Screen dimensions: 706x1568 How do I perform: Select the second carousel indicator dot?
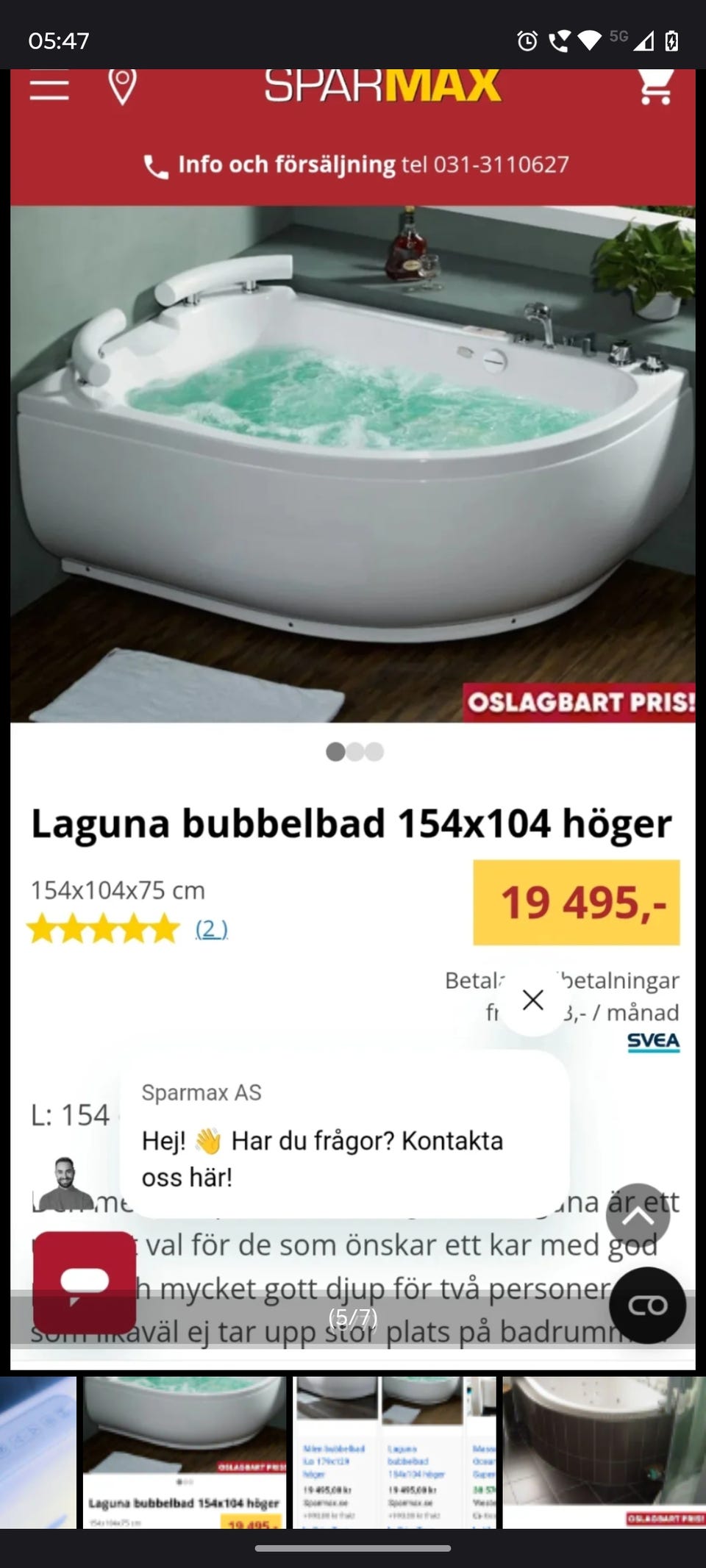[x=353, y=752]
